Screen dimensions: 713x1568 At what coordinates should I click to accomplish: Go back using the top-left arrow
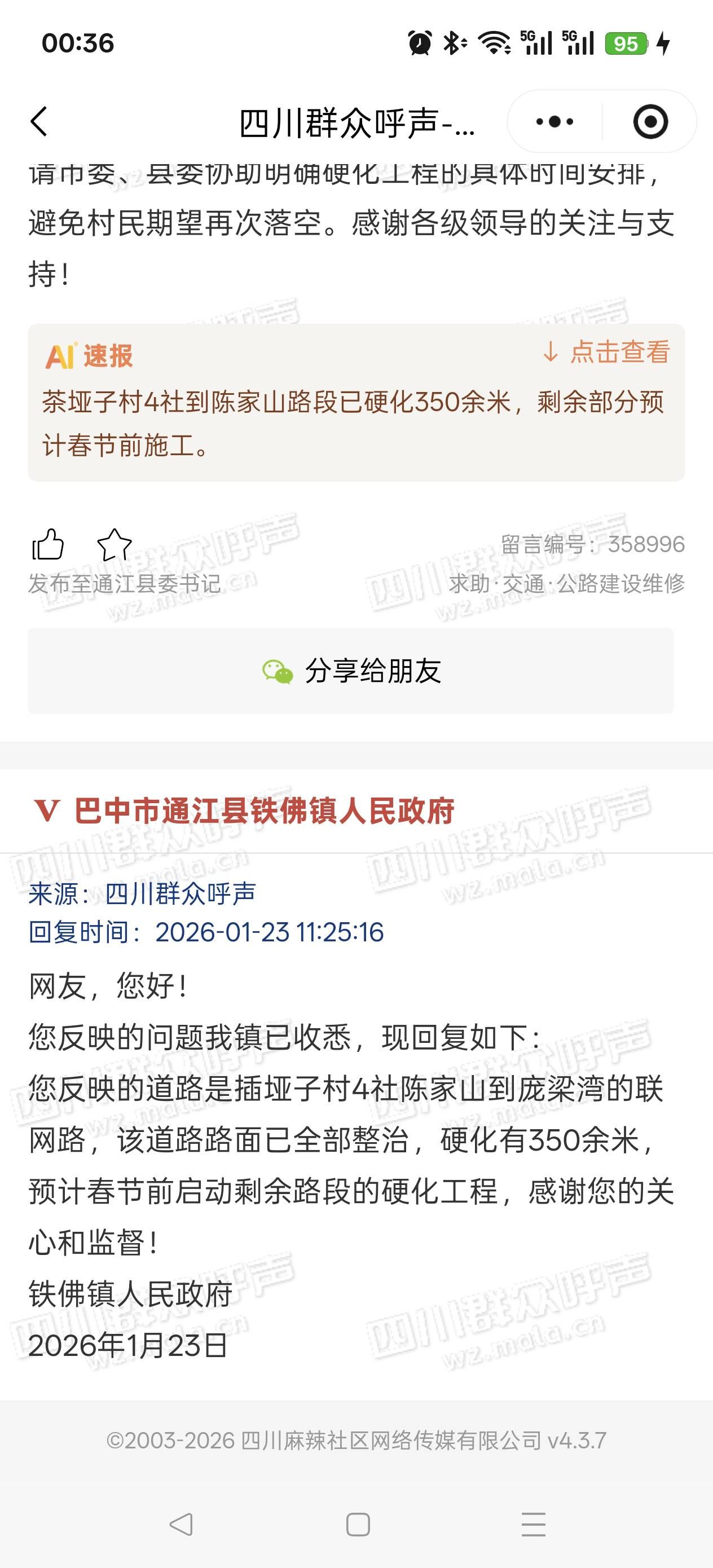click(x=39, y=121)
